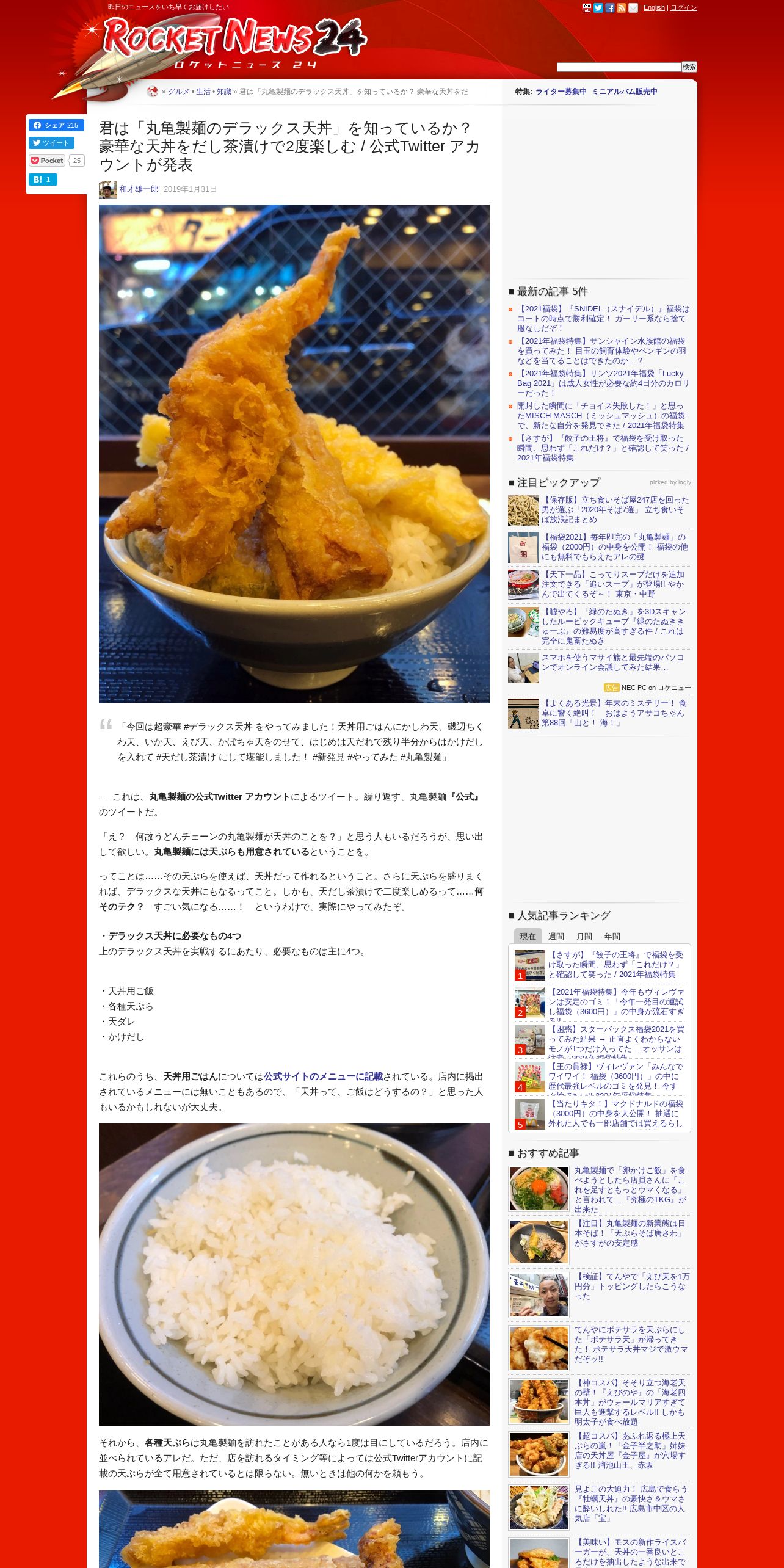Open recommended 卵かけご飯 丸亀製麺 article
The width and height of the screenshot is (784, 1568).
click(630, 1189)
